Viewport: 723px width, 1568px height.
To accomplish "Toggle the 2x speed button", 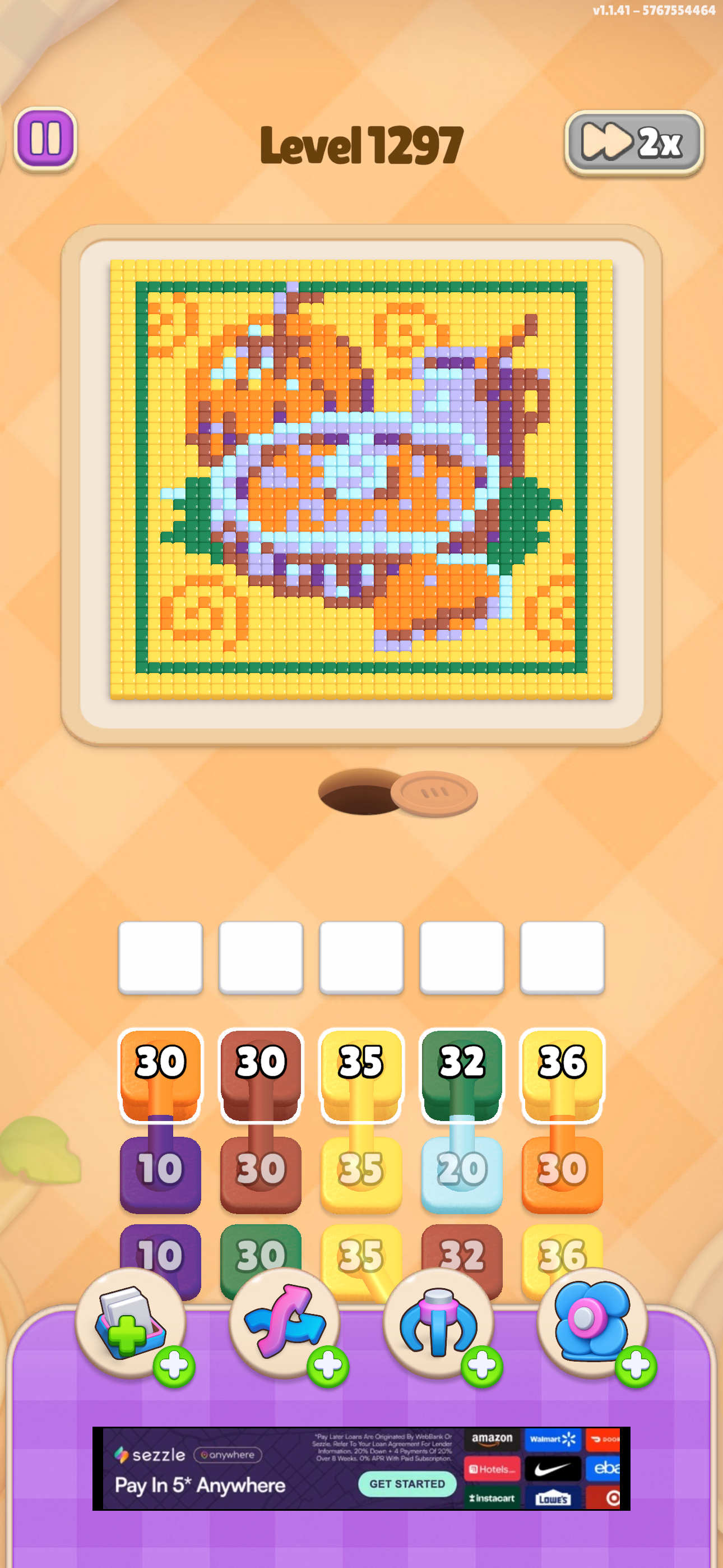I will point(633,144).
